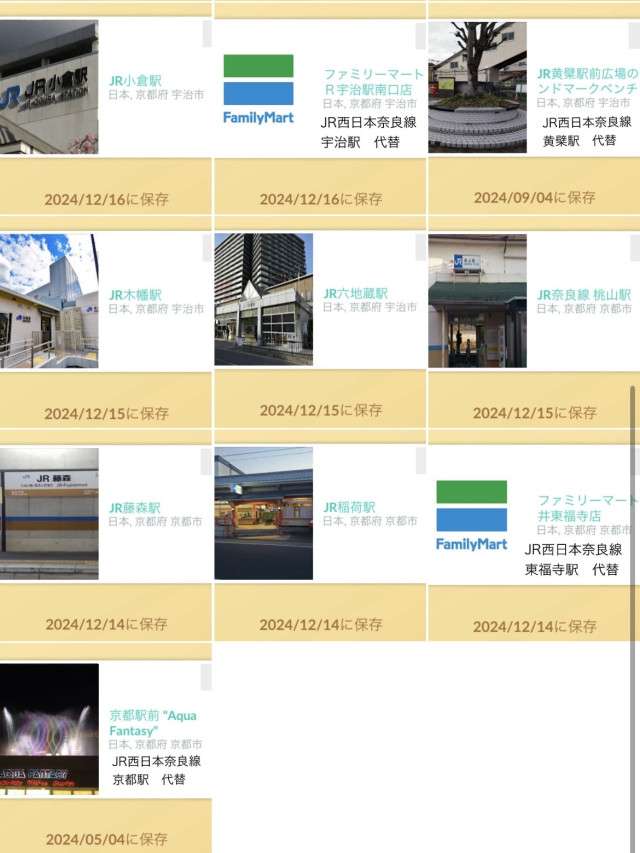Open the ファミリーマート R宇治駅南口店 card
This screenshot has height=853, width=640.
pyautogui.click(x=373, y=81)
